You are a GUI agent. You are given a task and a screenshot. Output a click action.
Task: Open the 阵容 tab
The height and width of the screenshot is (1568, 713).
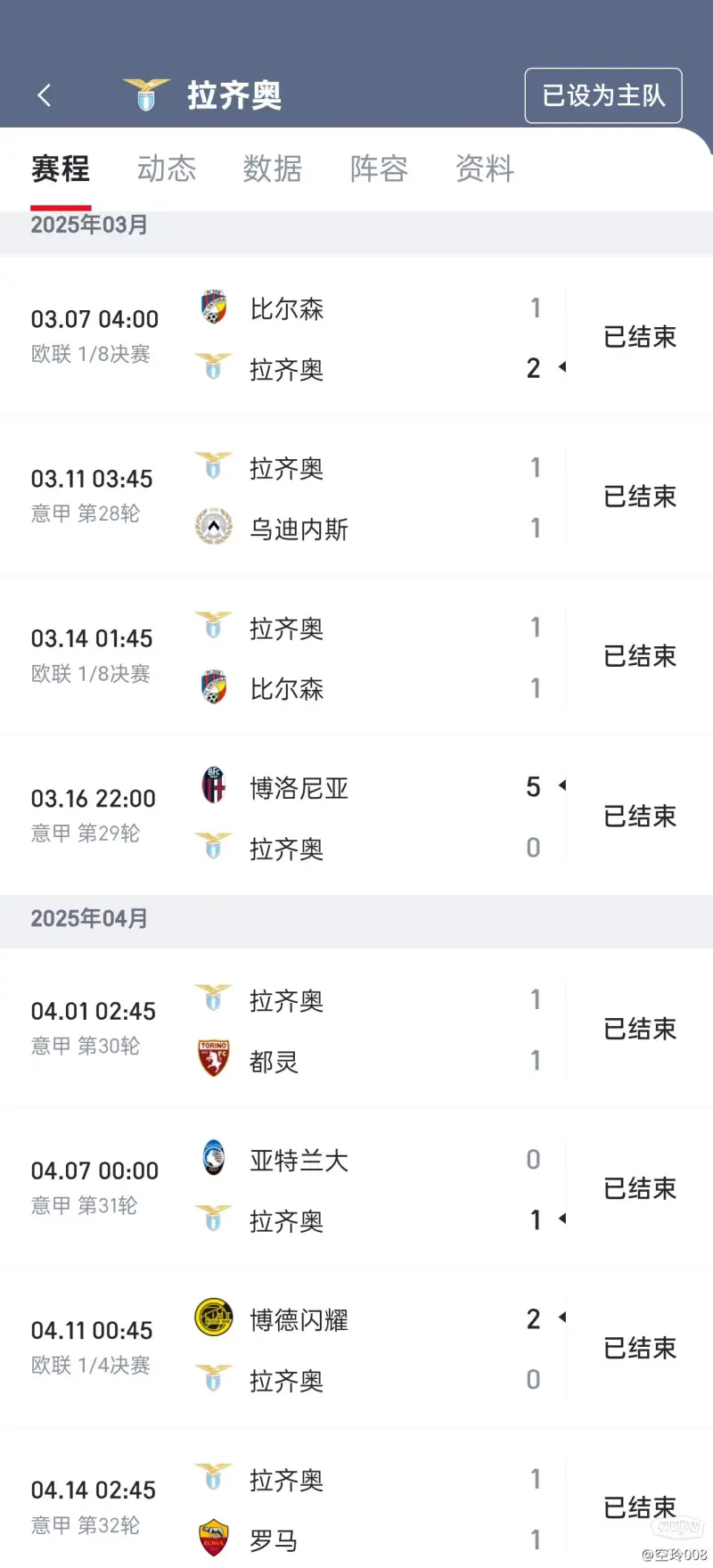coord(379,168)
